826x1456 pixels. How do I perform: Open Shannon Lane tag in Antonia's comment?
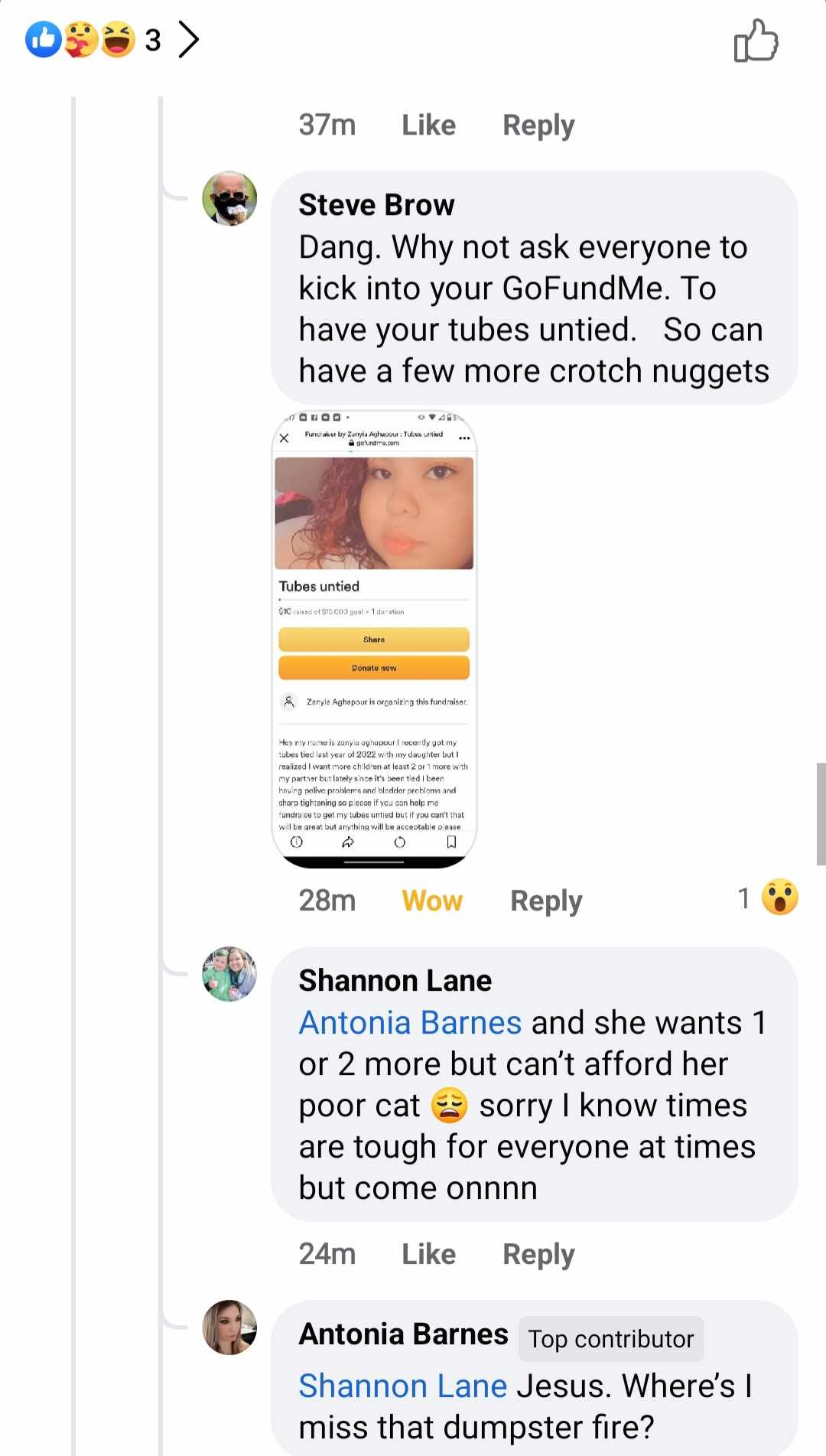[x=402, y=1386]
